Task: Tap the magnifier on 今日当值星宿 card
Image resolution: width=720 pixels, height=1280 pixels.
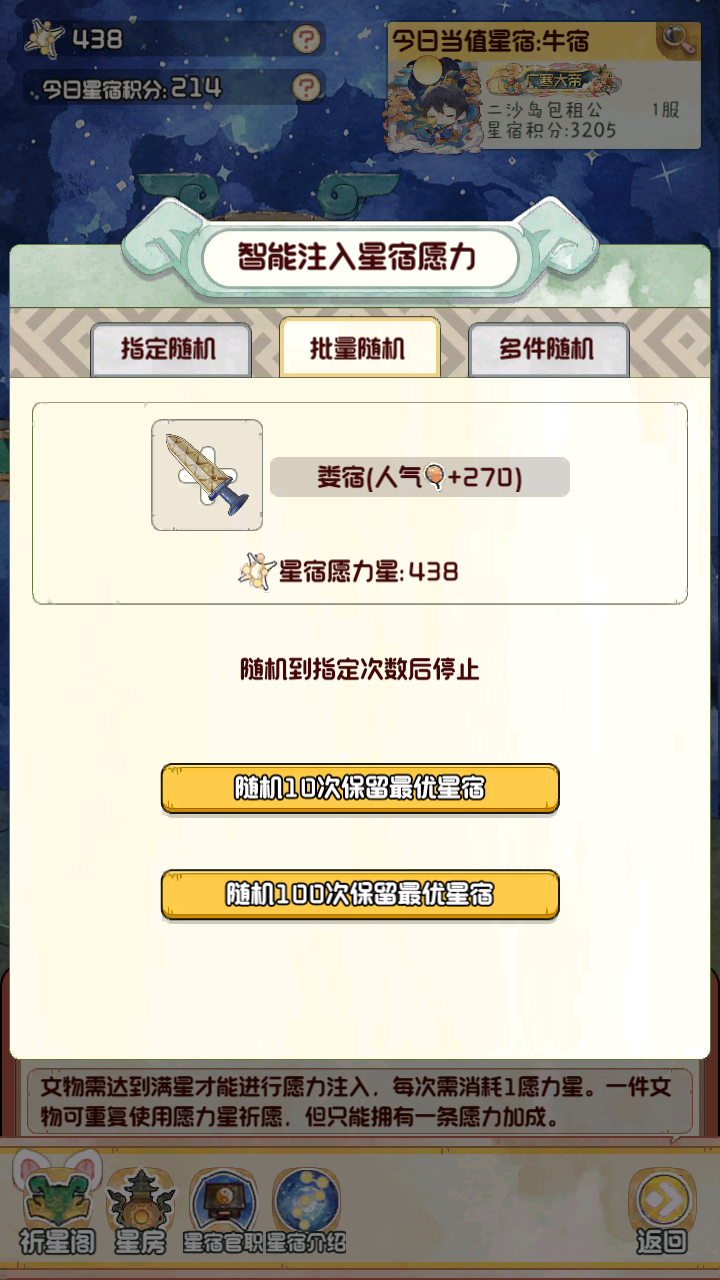Action: pos(677,40)
